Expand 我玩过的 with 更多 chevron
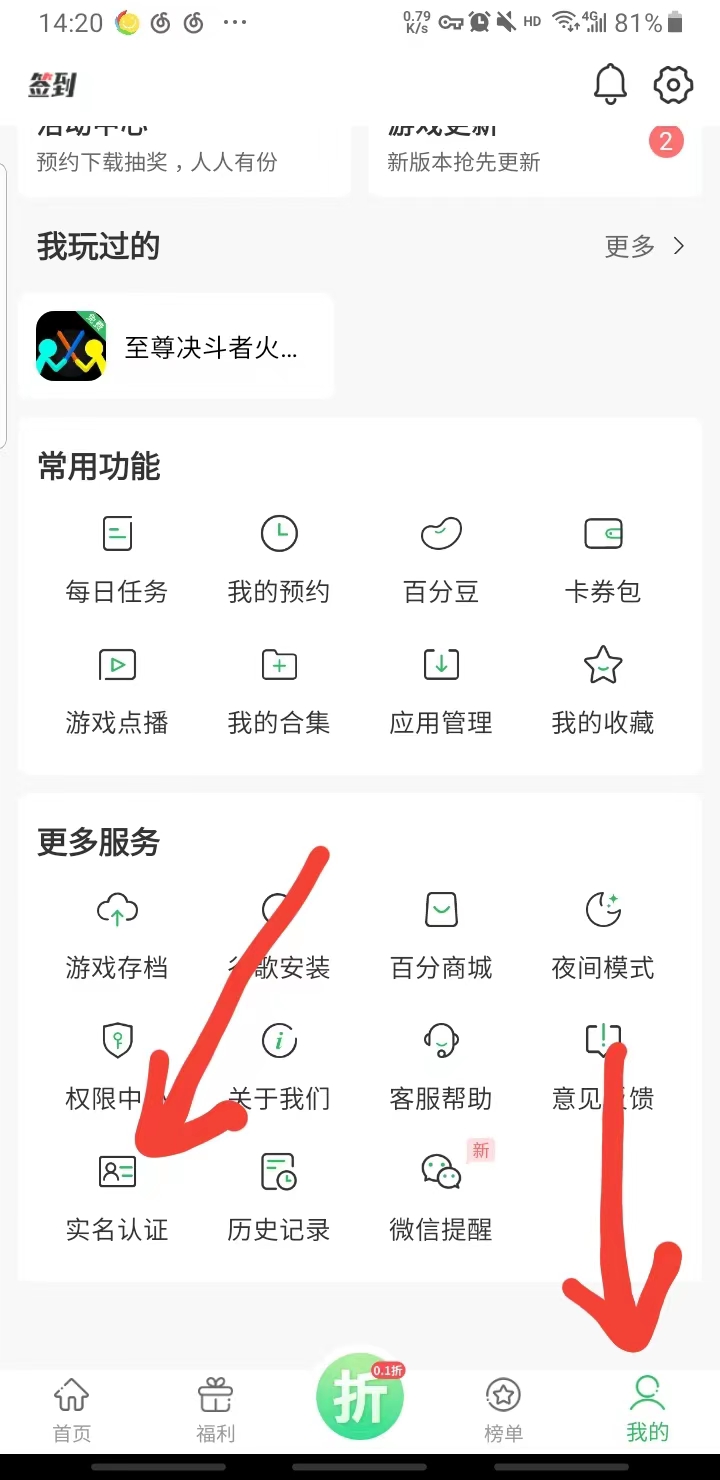The height and width of the screenshot is (1480, 720). tap(645, 247)
